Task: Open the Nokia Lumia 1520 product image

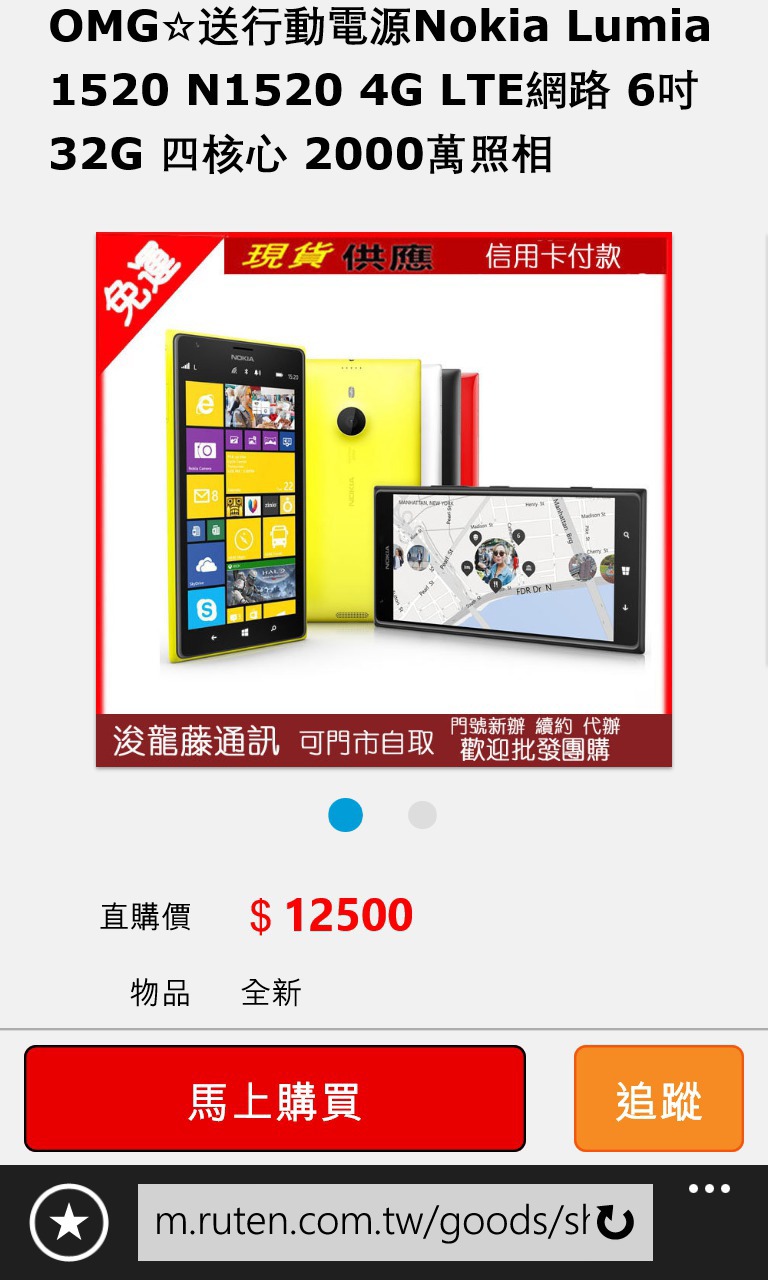Action: tap(384, 500)
